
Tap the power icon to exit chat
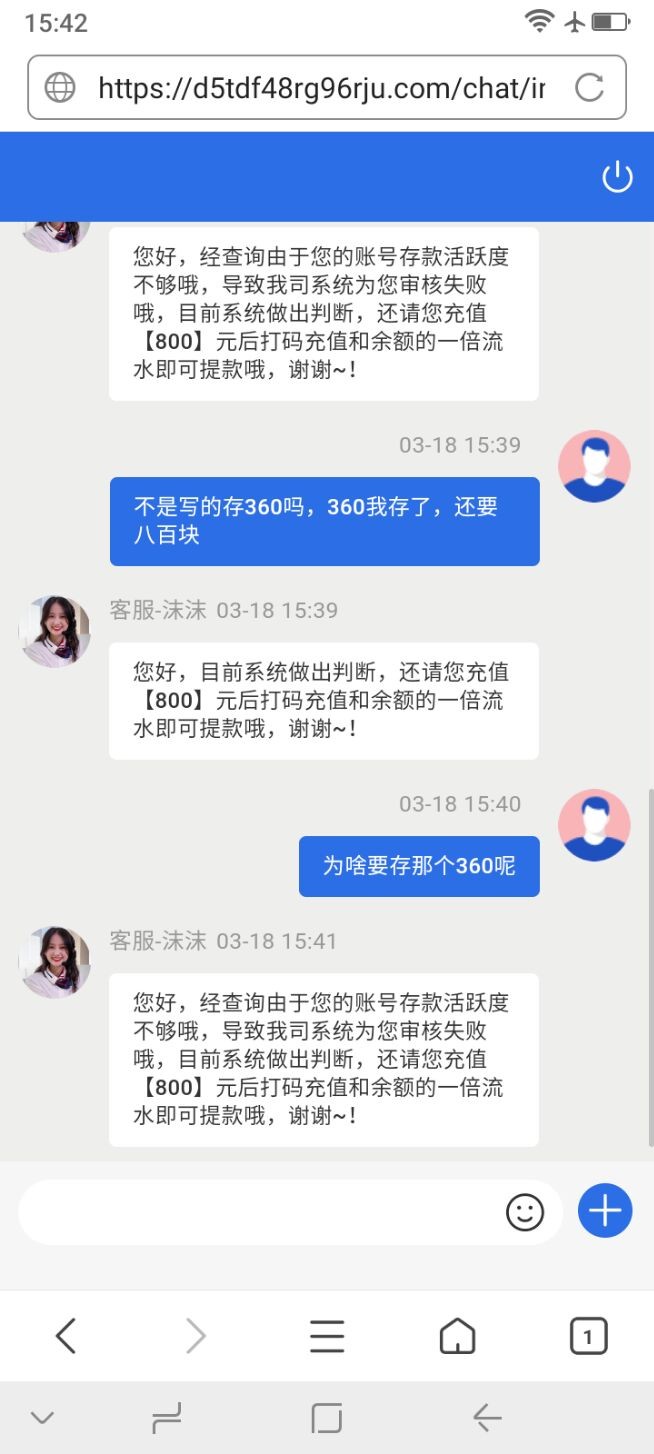(x=617, y=177)
